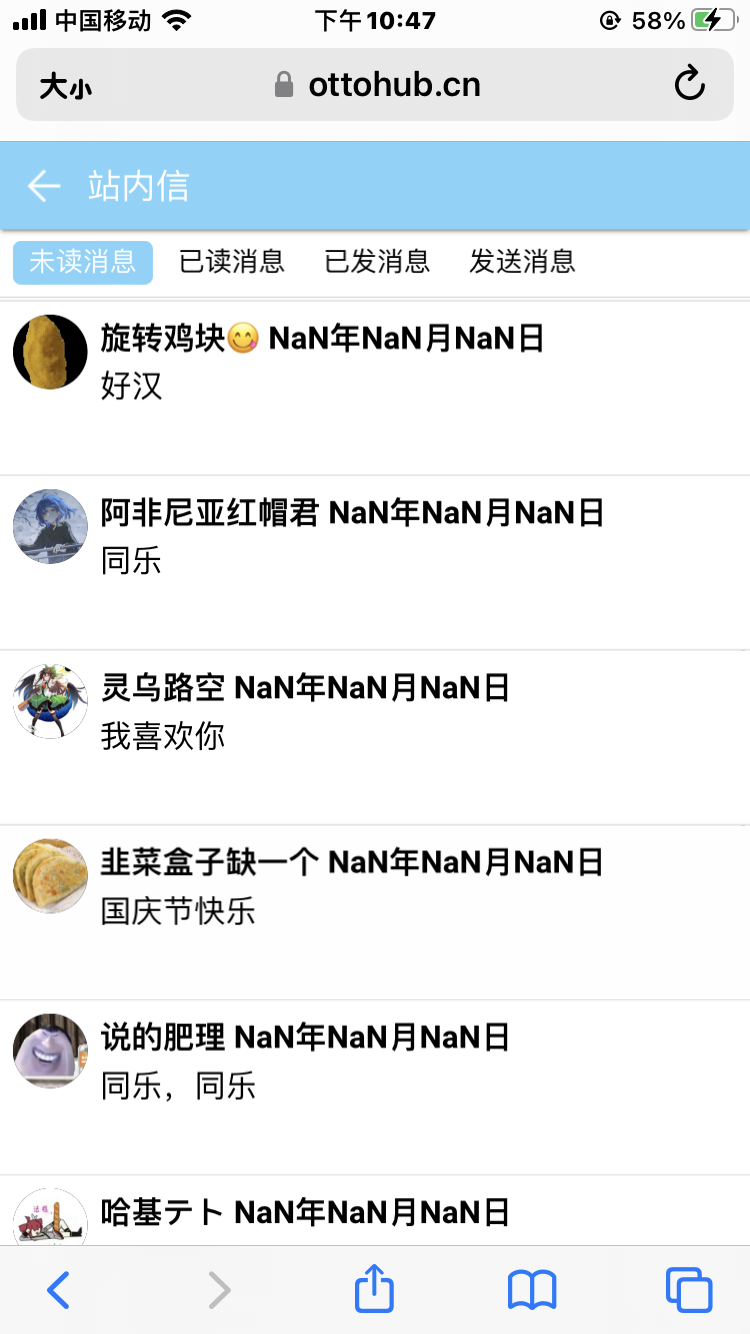Viewport: 750px width, 1334px height.
Task: Go back from 站内信 page
Action: click(44, 186)
